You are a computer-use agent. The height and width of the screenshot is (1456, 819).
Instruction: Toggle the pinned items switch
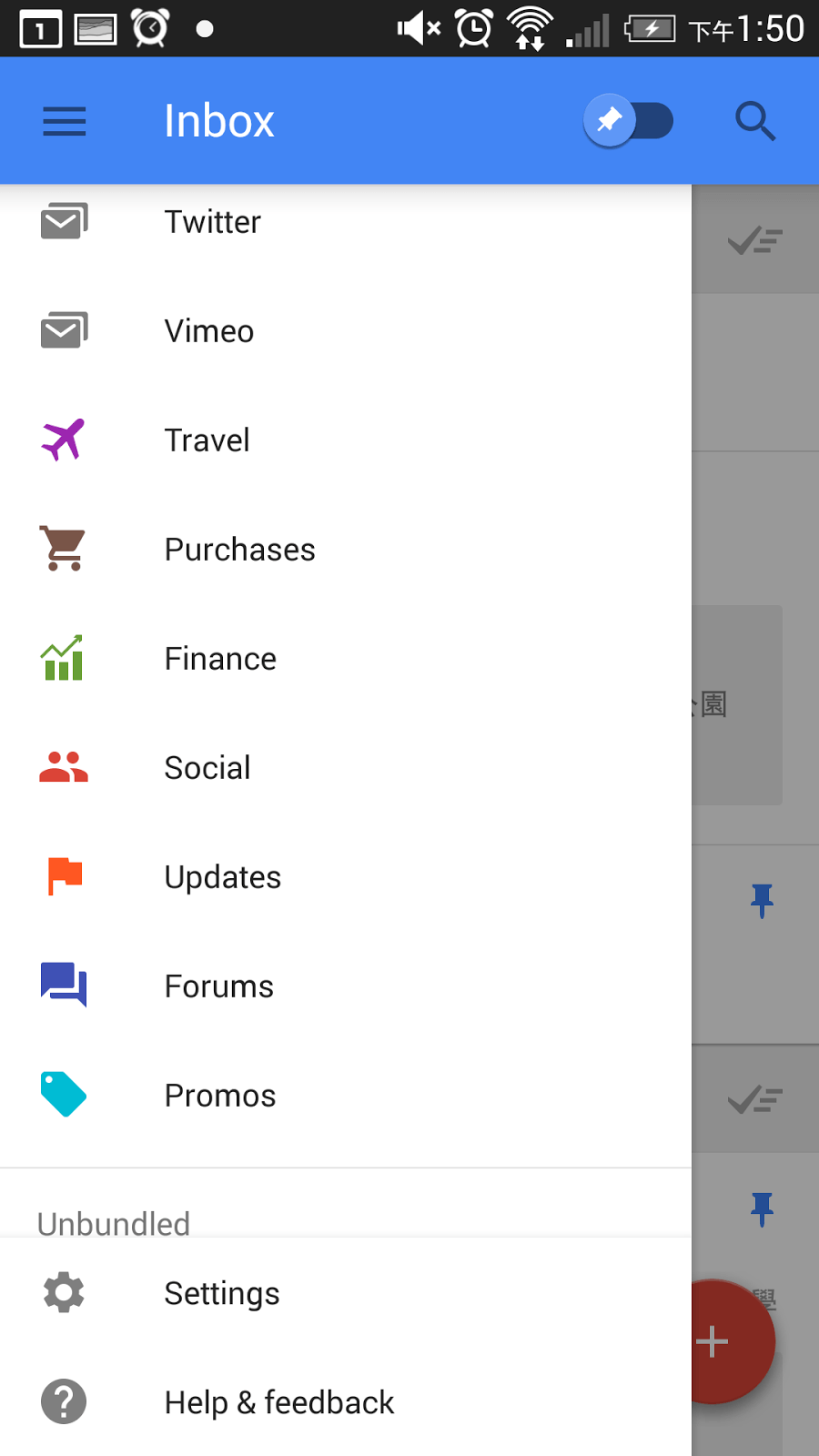[628, 120]
